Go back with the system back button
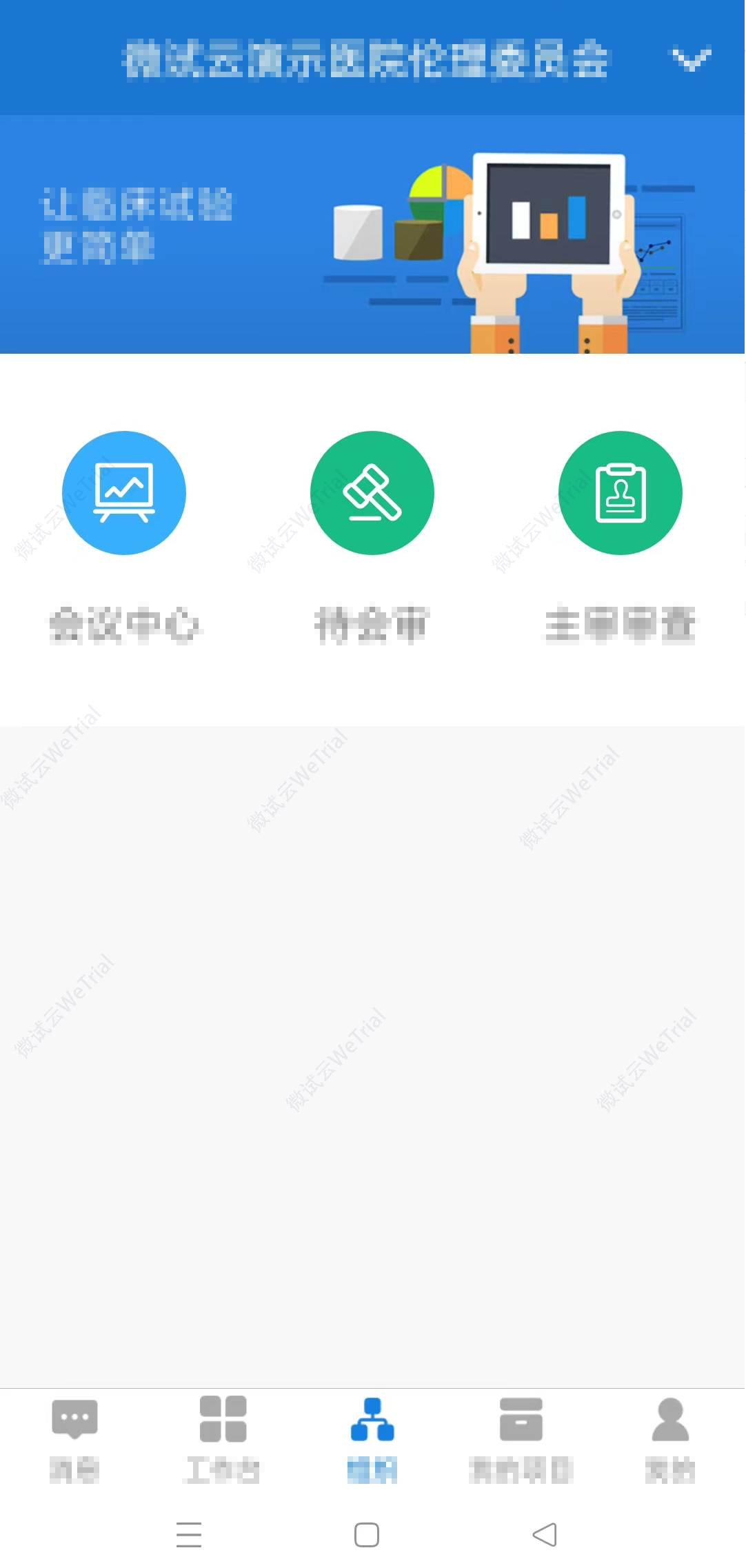746x1568 pixels. coord(545,1535)
